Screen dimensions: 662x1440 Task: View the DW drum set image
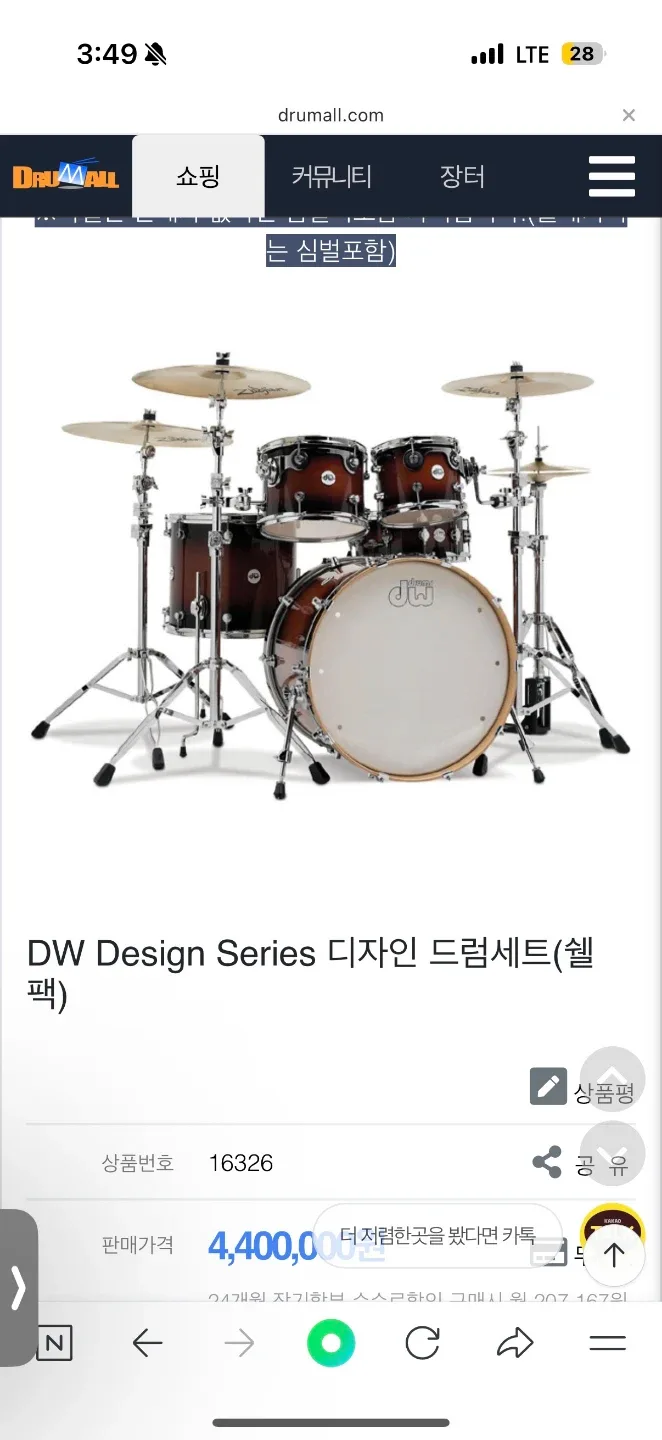click(331, 570)
